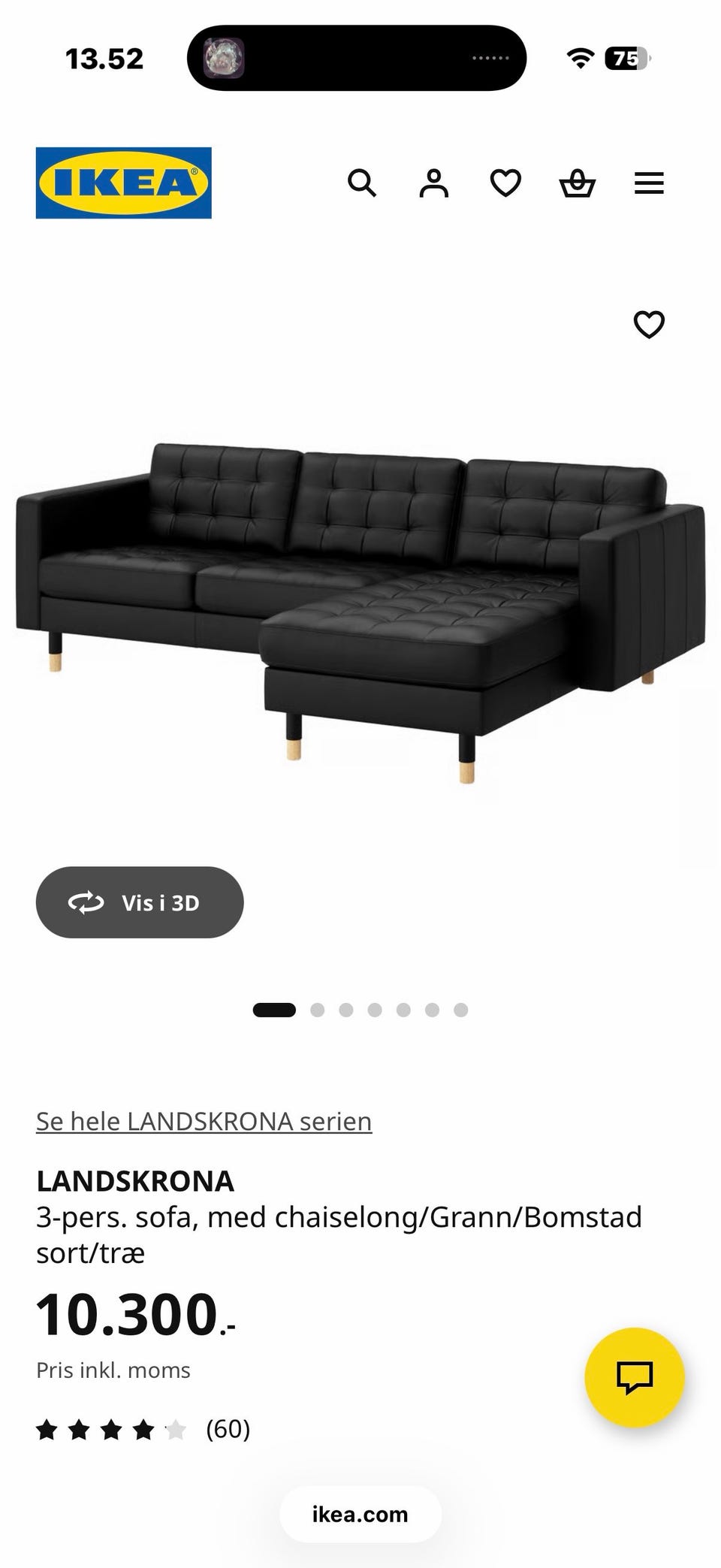Add the sofa to favorites with heart icon
Viewport: 721px width, 1568px height.
(647, 324)
